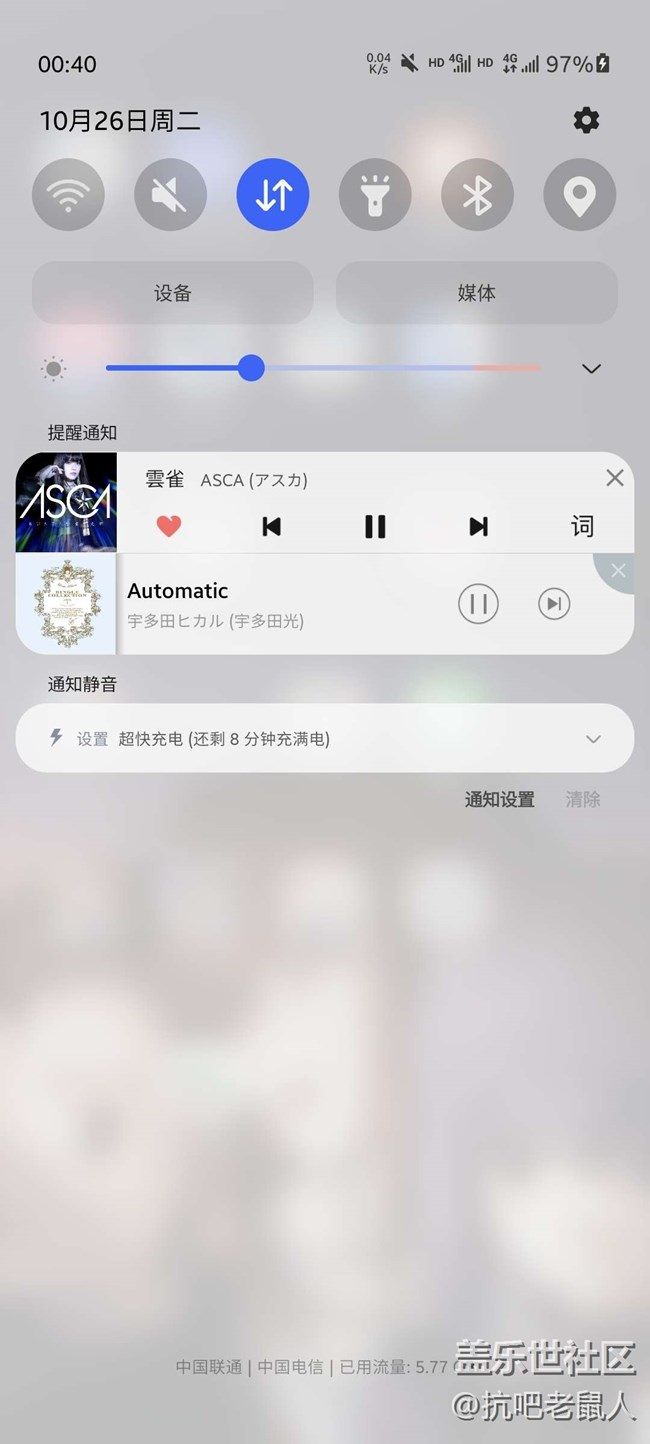Open the 设备 devices panel
The width and height of the screenshot is (650, 1444).
(x=173, y=293)
